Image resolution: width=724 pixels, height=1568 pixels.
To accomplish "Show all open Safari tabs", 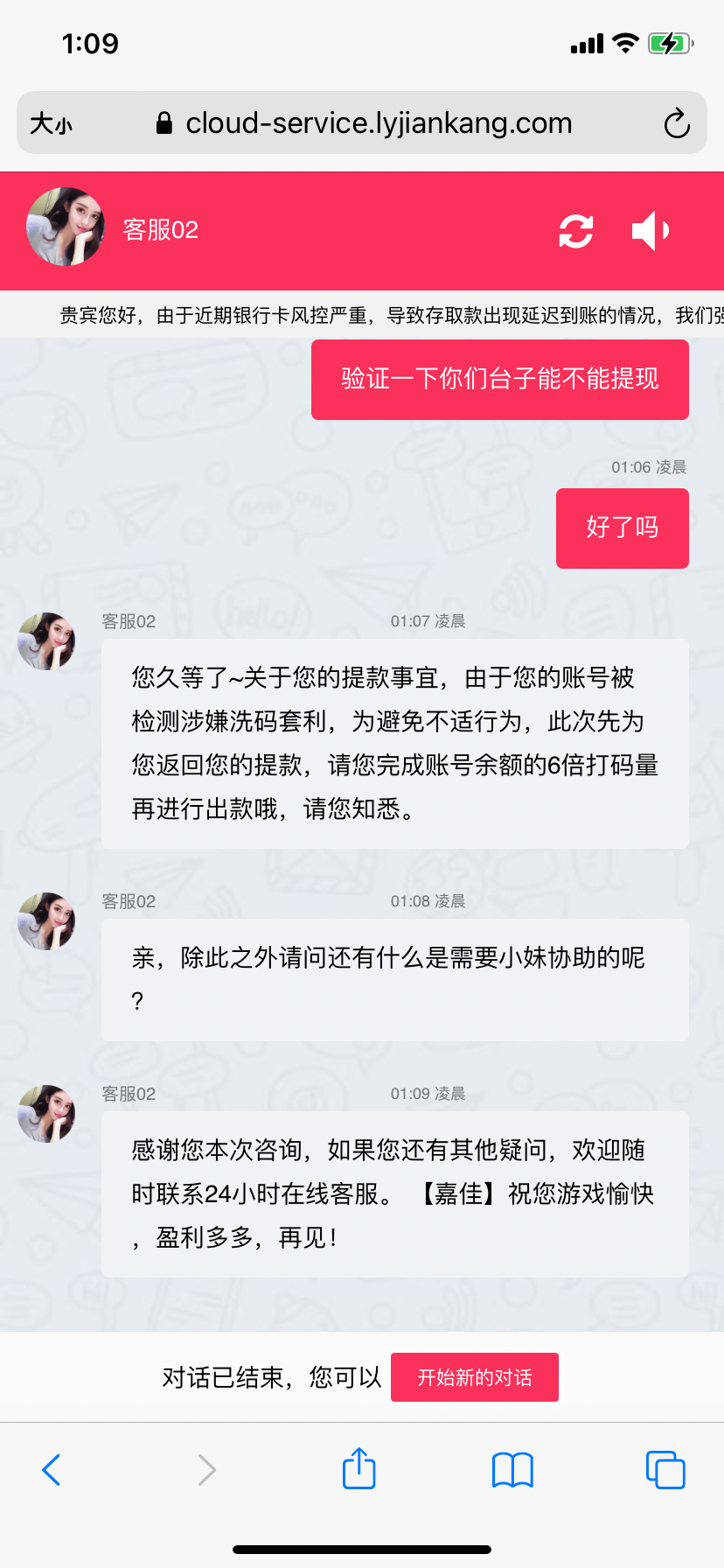I will point(665,1470).
